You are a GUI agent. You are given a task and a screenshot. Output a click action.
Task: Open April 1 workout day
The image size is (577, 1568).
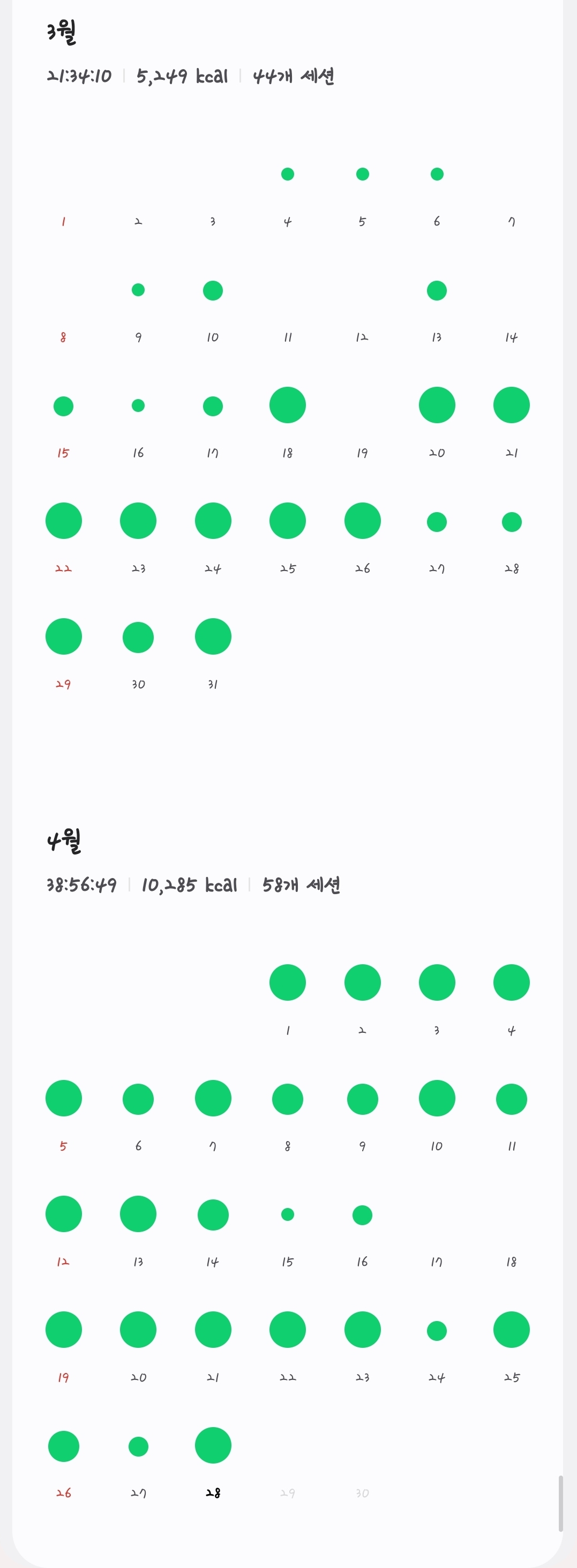287,982
